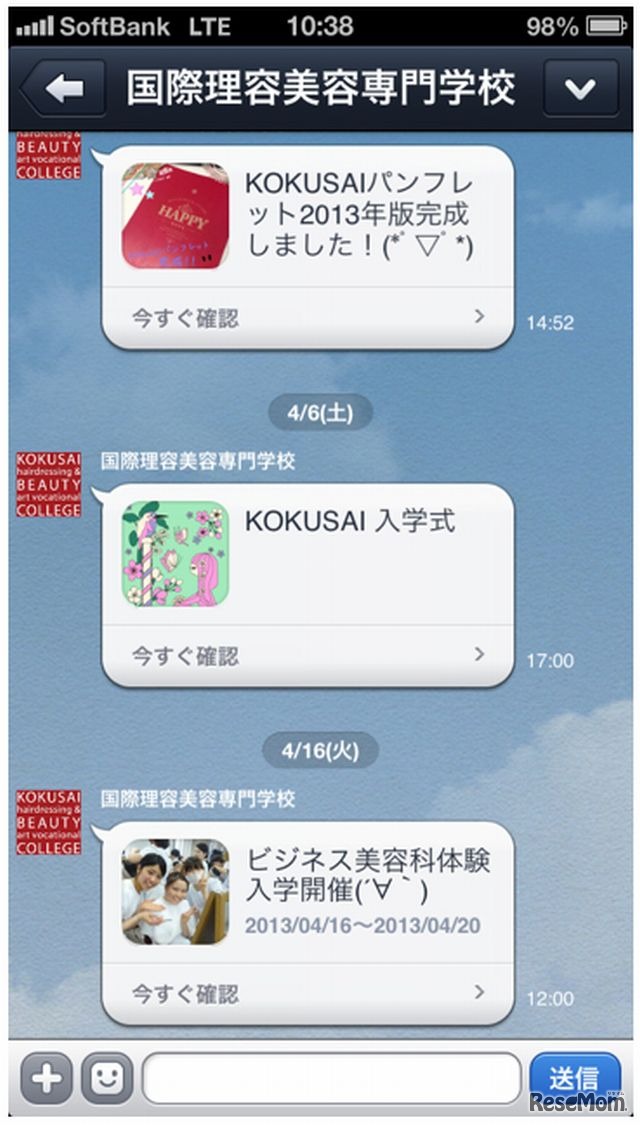640x1125 pixels.
Task: Open sender profile icon on 4/6 message
Action: coord(48,484)
